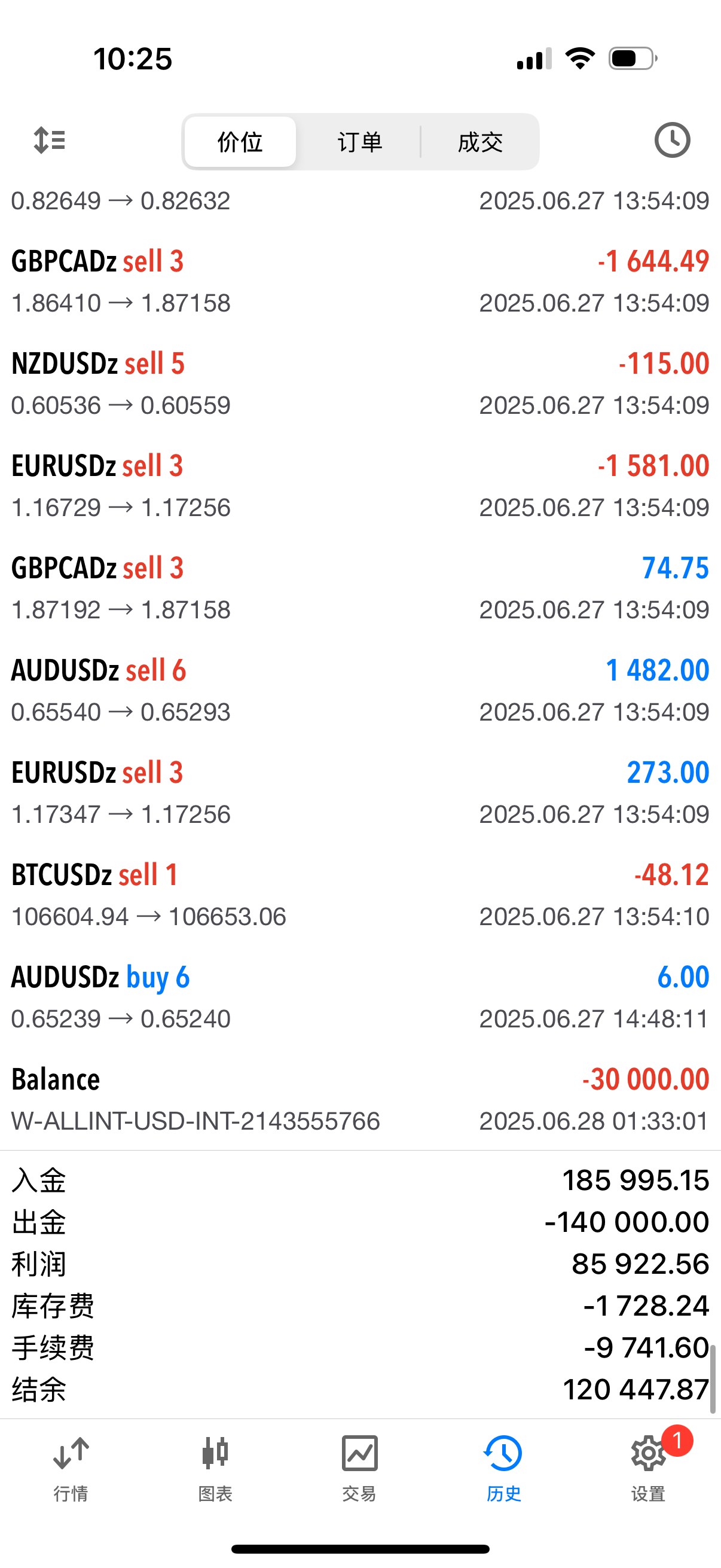Expand the GBPCADz trade with -1 644.49
The width and height of the screenshot is (721, 1568).
[x=360, y=281]
